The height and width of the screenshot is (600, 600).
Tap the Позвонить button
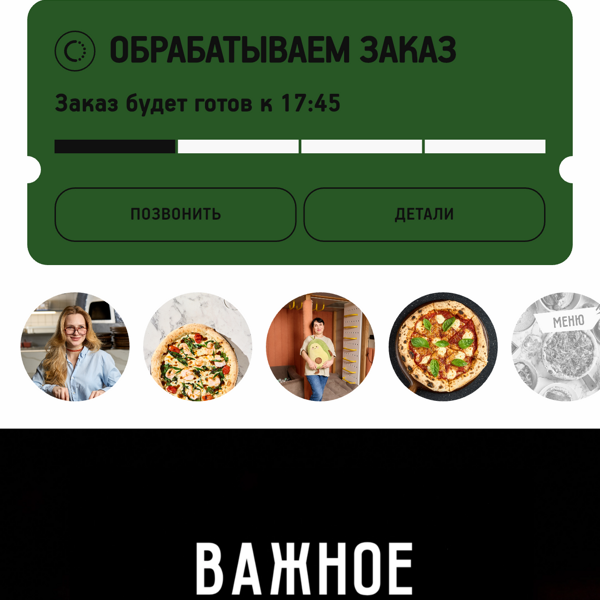(x=175, y=215)
